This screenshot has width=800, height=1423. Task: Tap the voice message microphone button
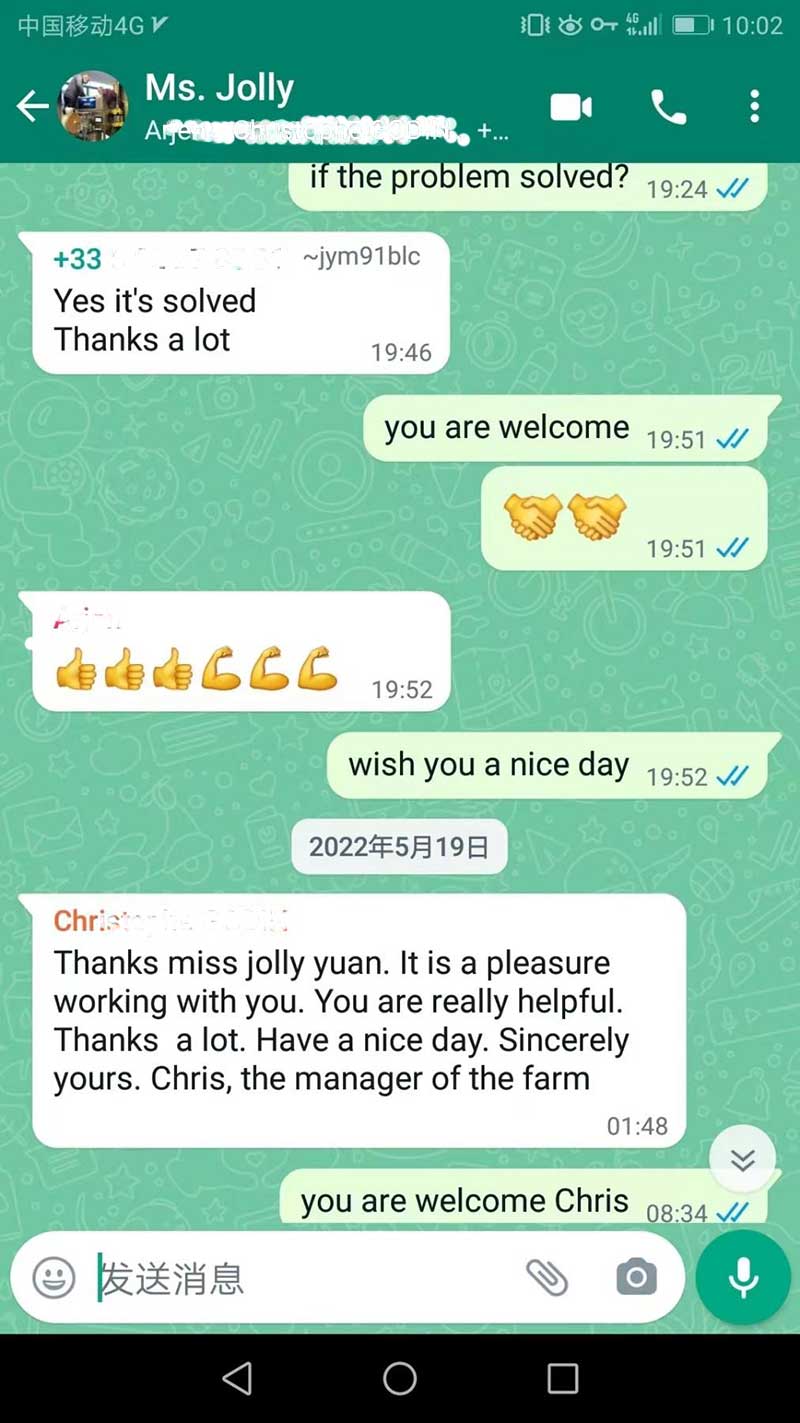click(743, 1277)
